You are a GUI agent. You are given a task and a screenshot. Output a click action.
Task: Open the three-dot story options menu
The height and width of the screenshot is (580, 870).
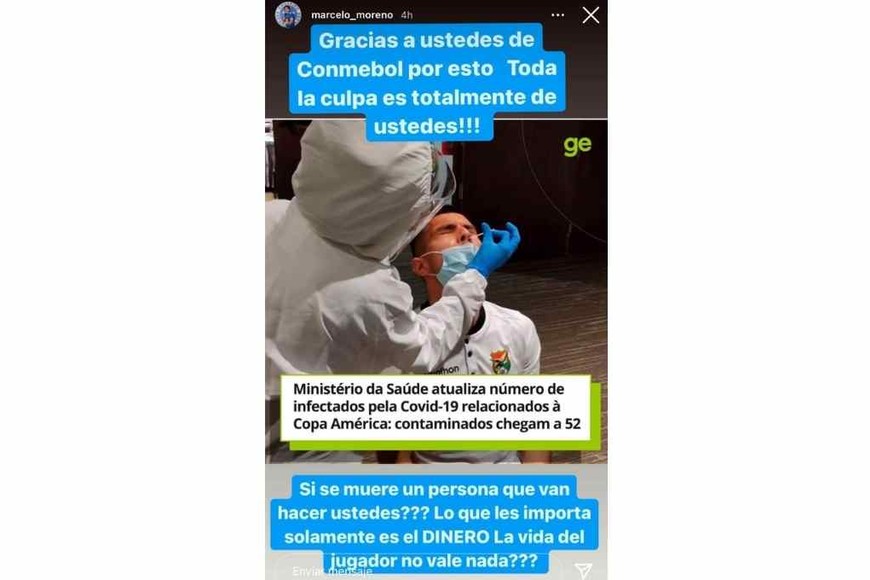(558, 15)
